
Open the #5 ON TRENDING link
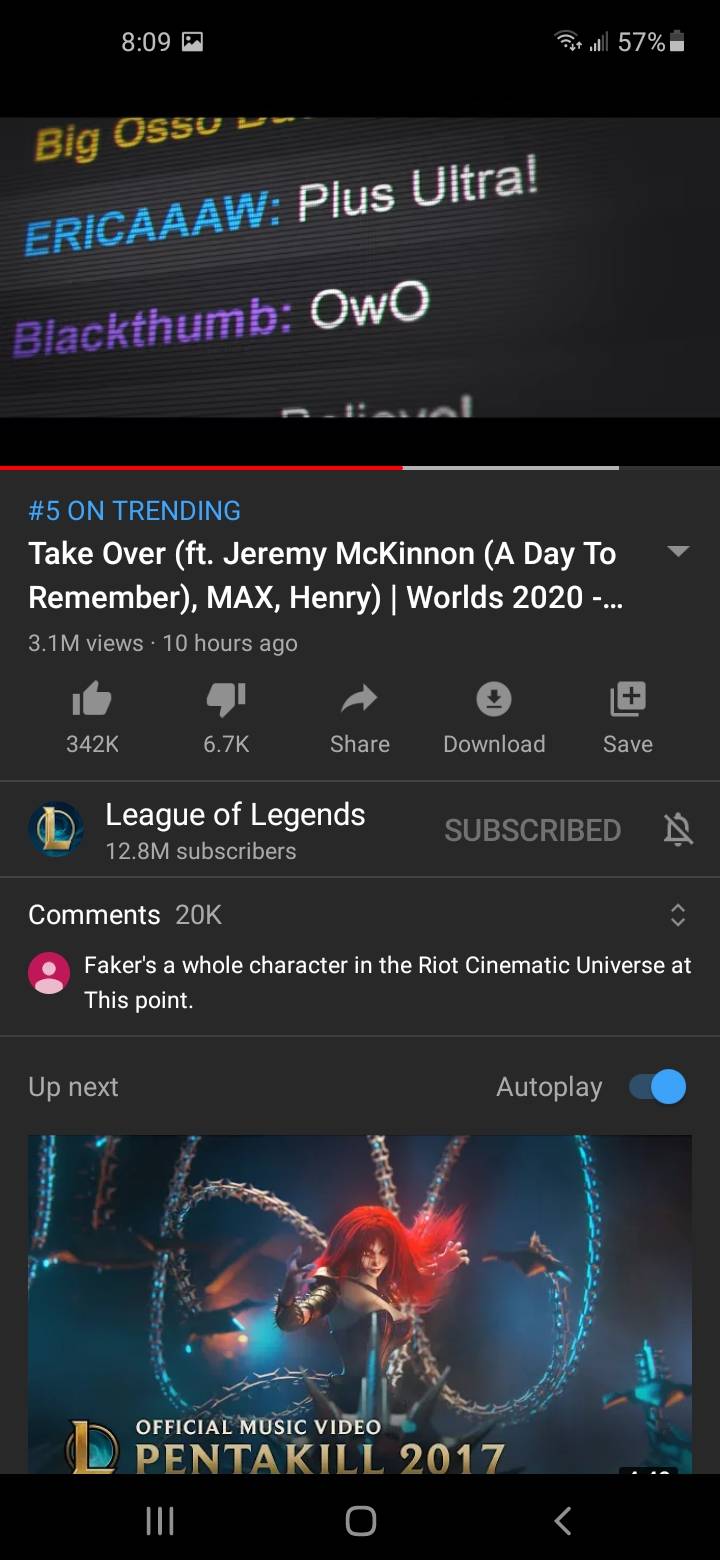[134, 511]
